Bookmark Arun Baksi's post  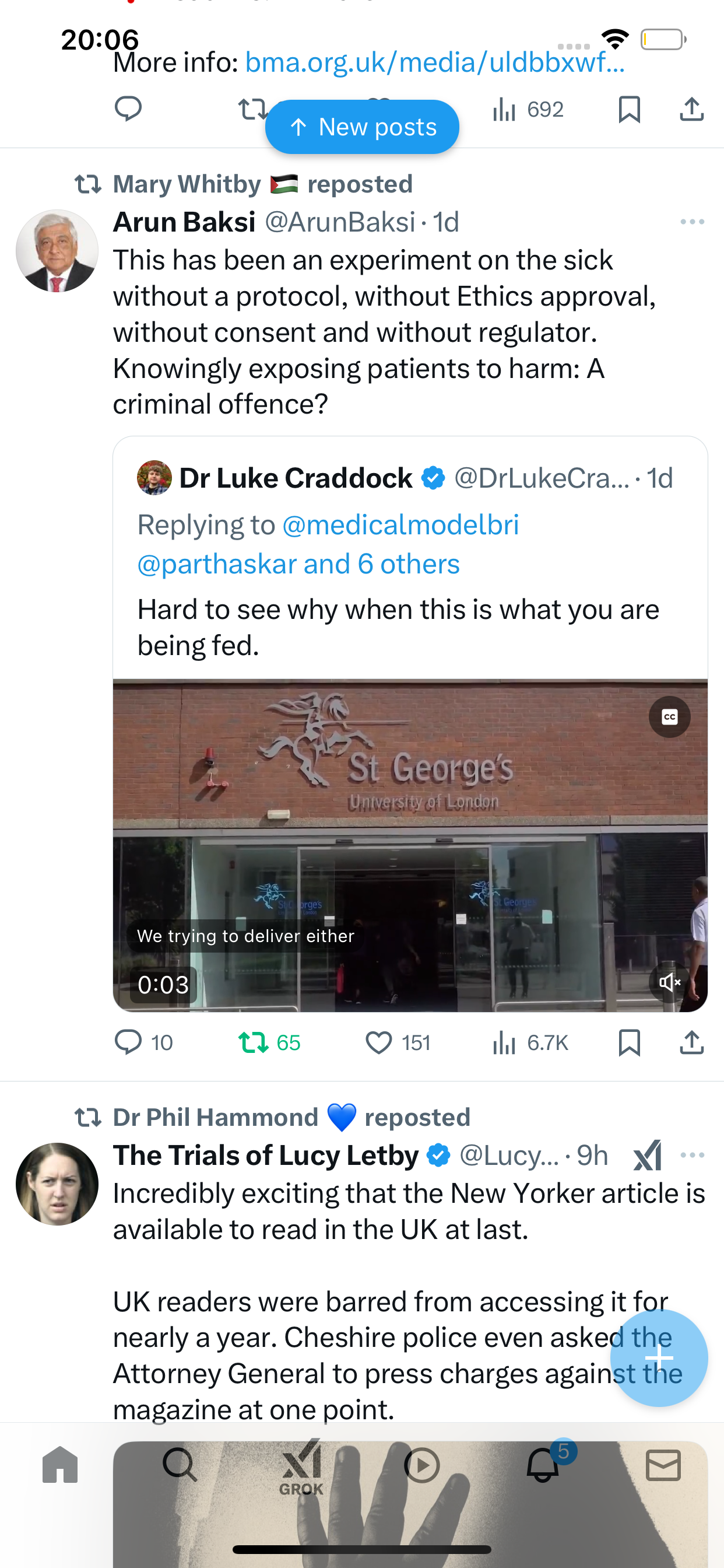[x=629, y=1042]
